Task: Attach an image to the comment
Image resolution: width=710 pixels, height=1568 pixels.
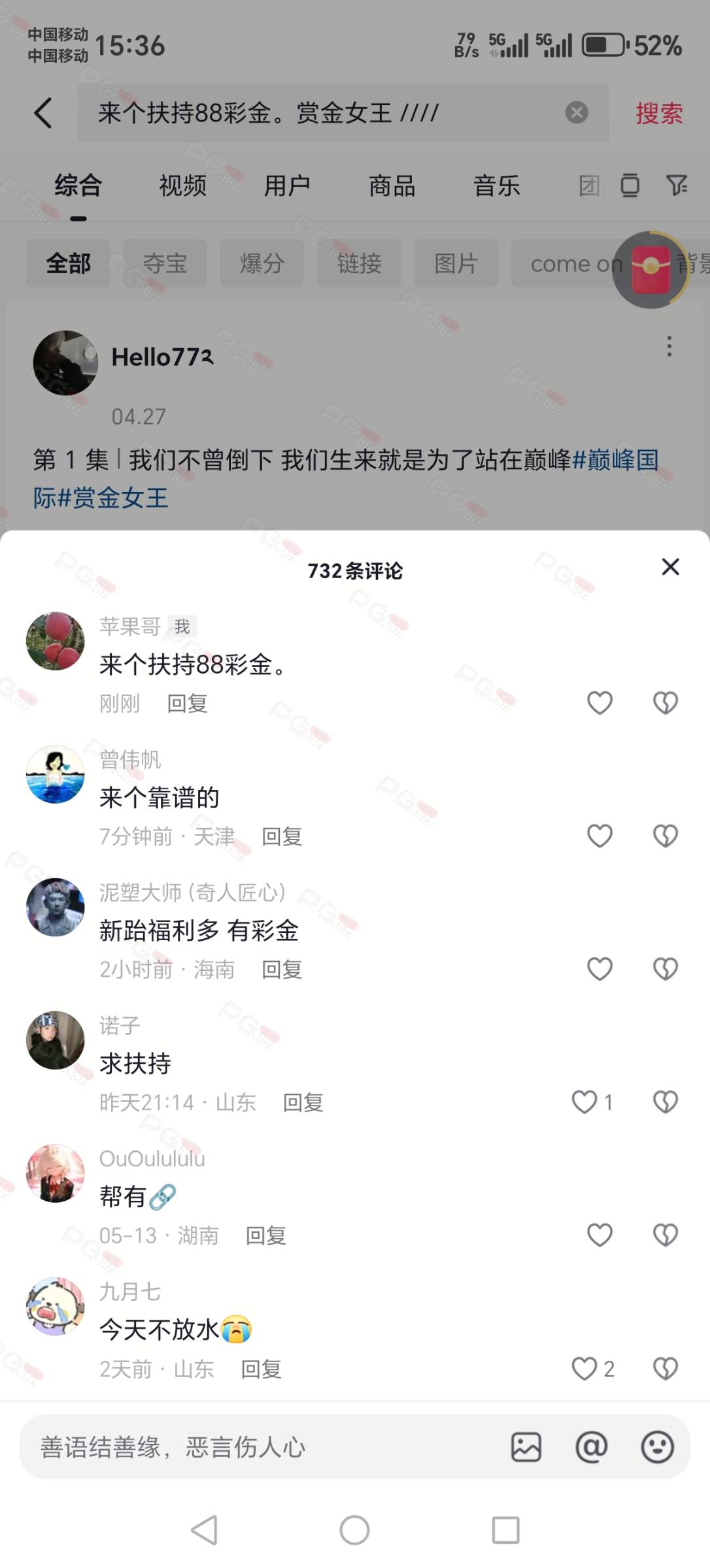Action: [526, 1447]
